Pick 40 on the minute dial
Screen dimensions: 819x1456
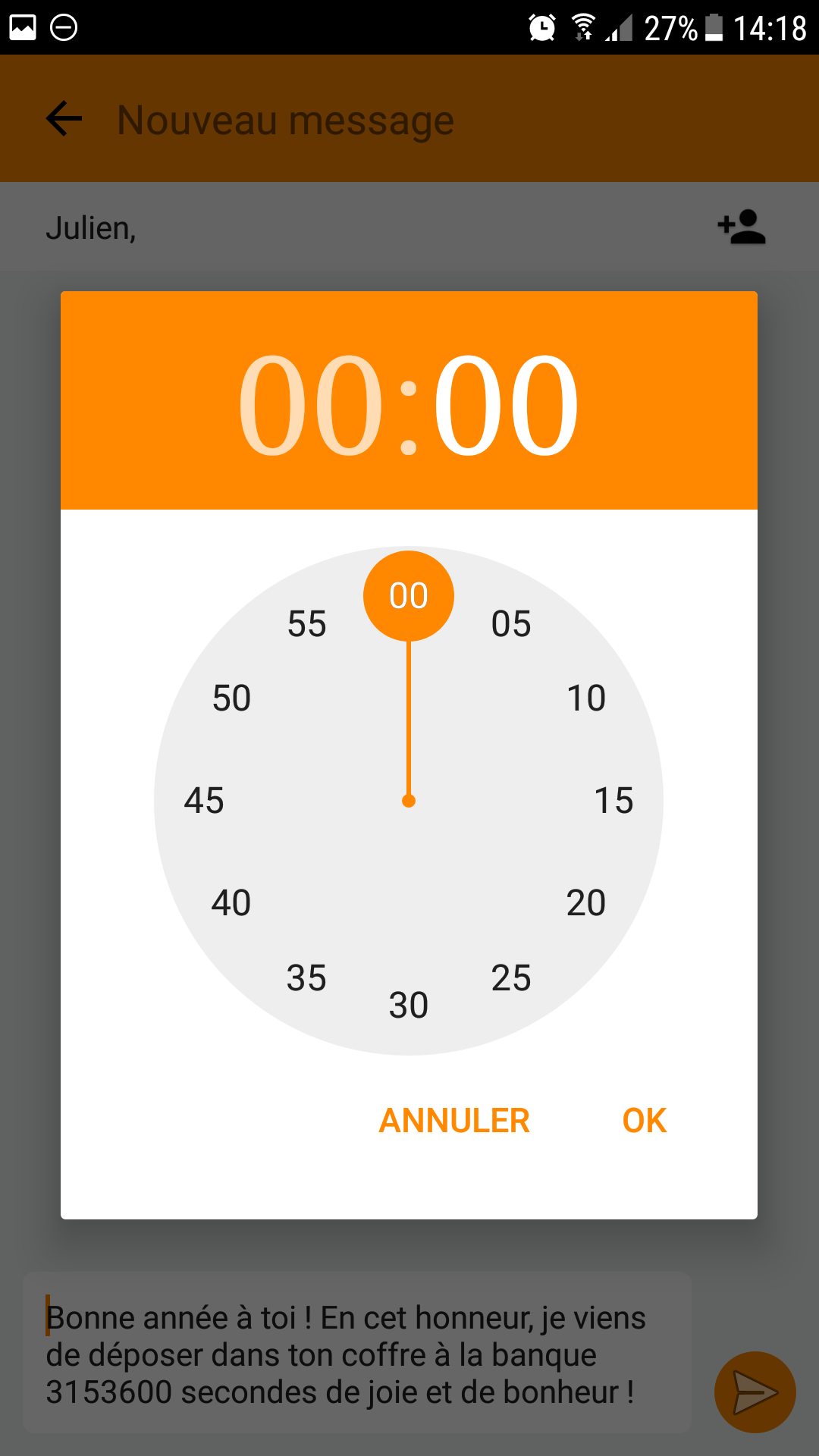(x=231, y=903)
